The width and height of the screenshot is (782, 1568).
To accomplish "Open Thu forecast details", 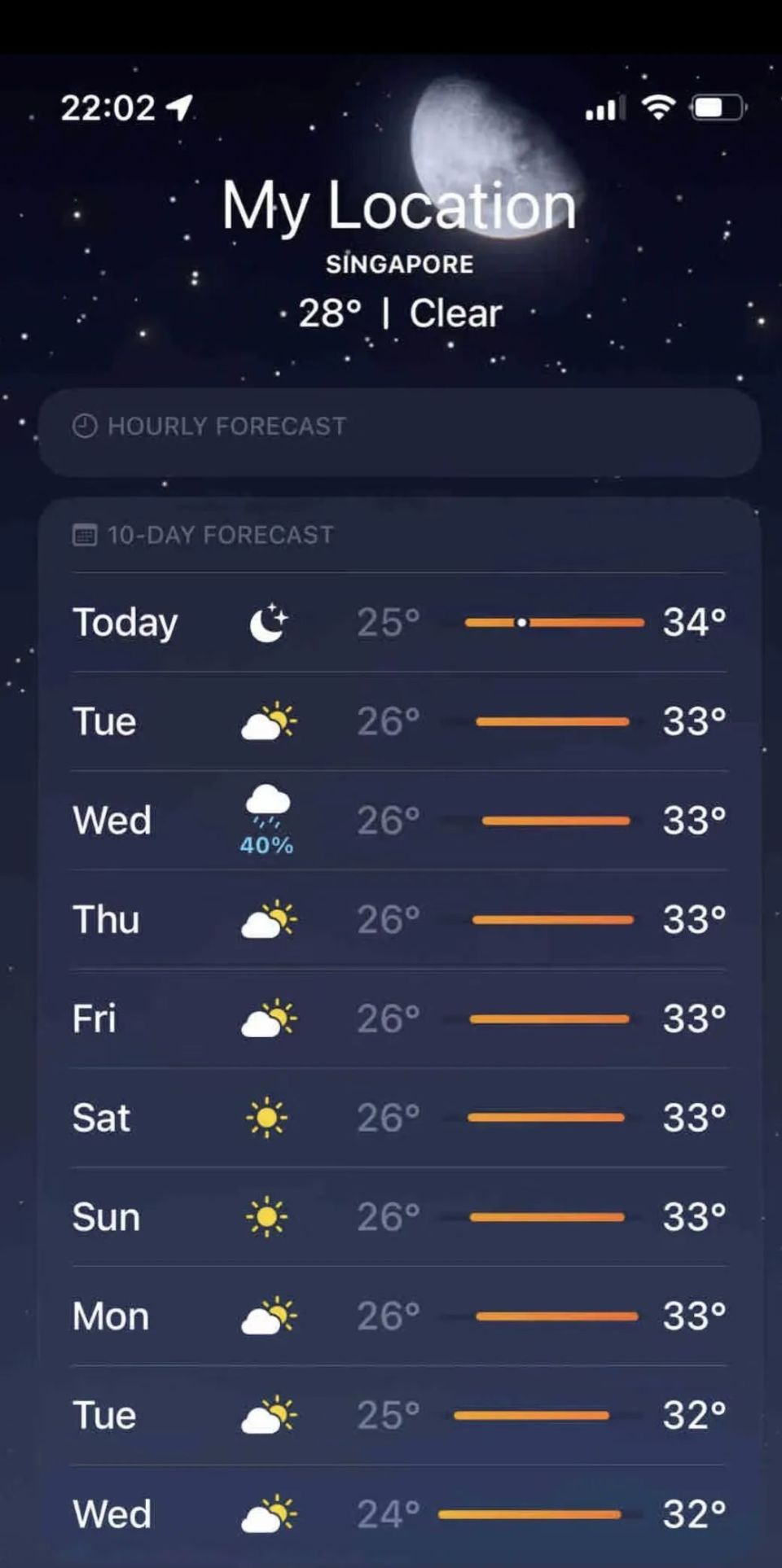I will pos(399,920).
